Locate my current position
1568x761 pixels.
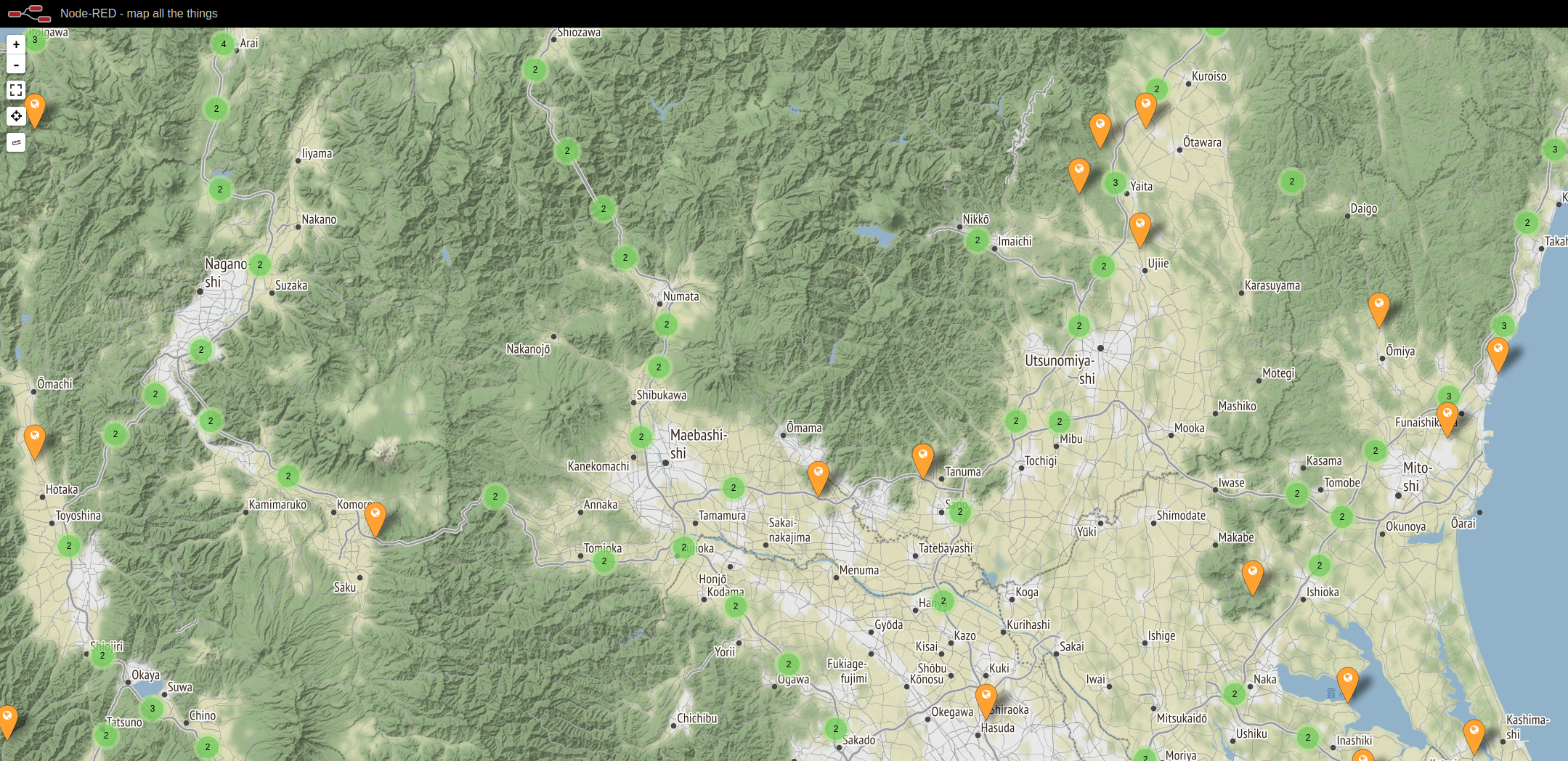click(16, 116)
